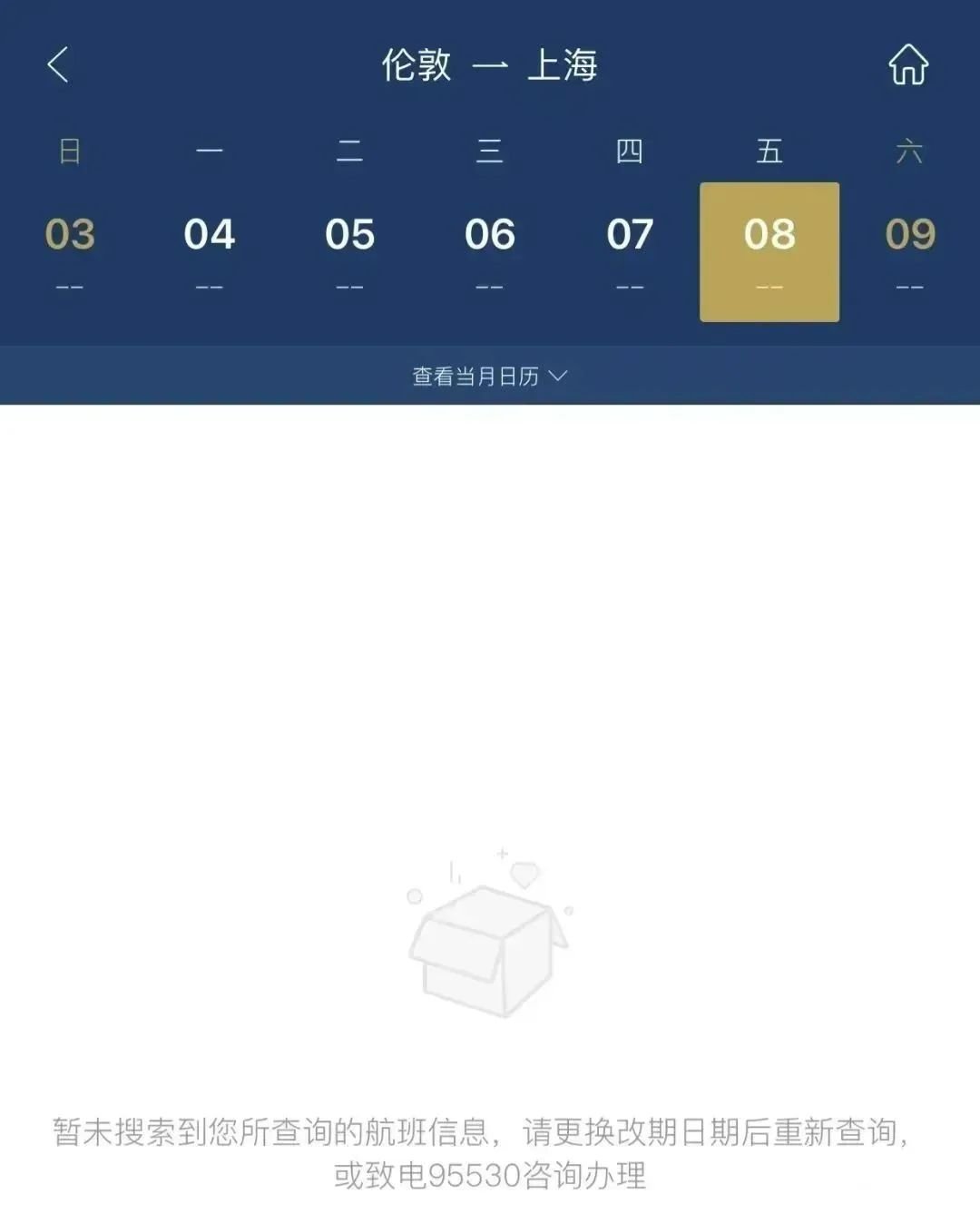980x1213 pixels.
Task: Select Saturday the 09 date
Action: pyautogui.click(x=909, y=236)
